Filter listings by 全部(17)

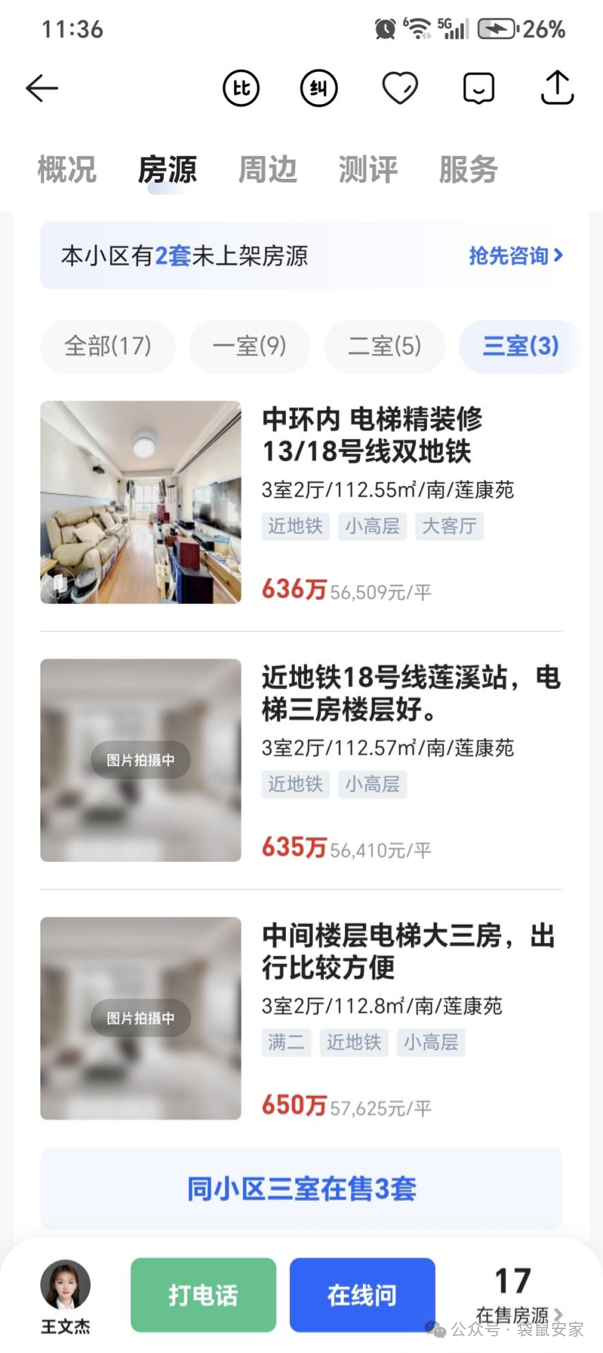click(108, 346)
